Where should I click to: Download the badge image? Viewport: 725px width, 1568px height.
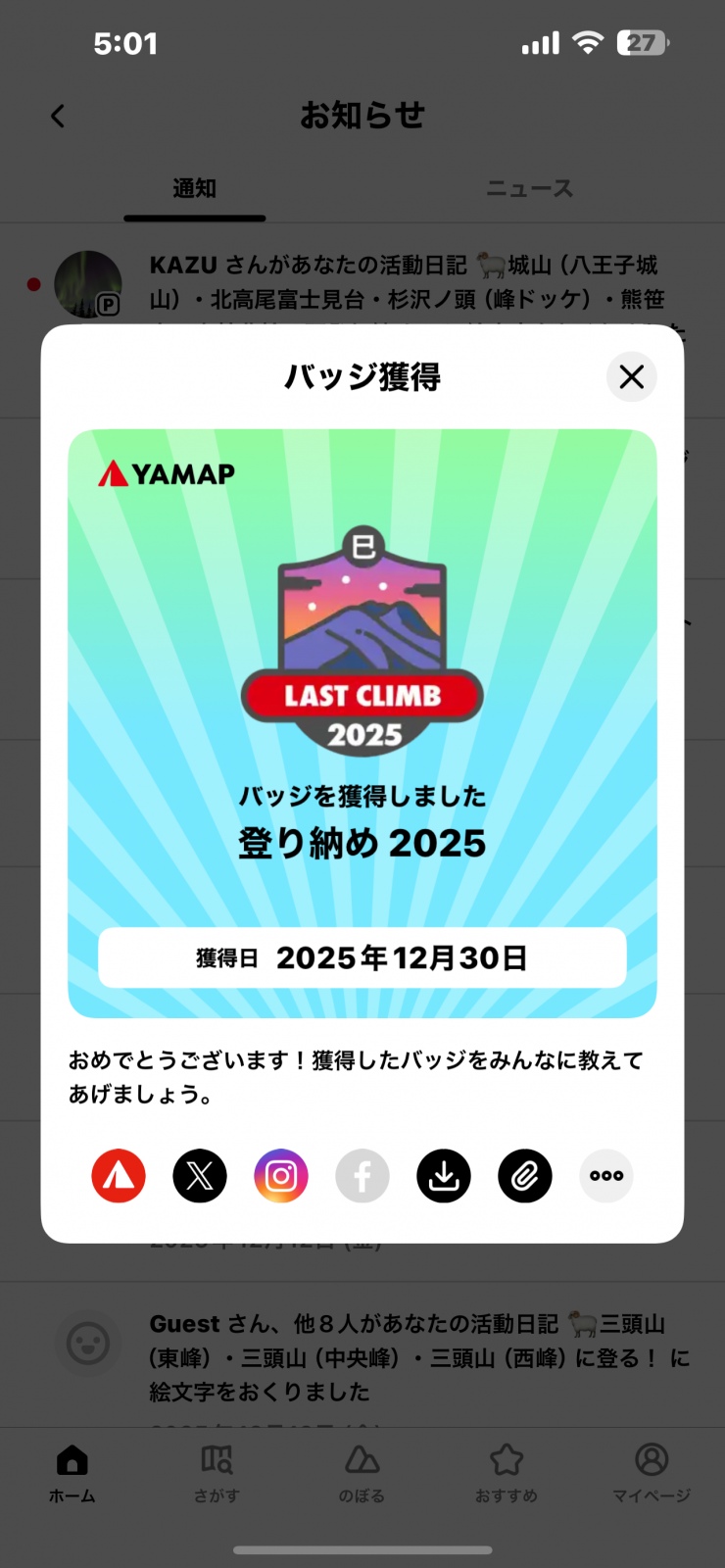click(x=444, y=1176)
